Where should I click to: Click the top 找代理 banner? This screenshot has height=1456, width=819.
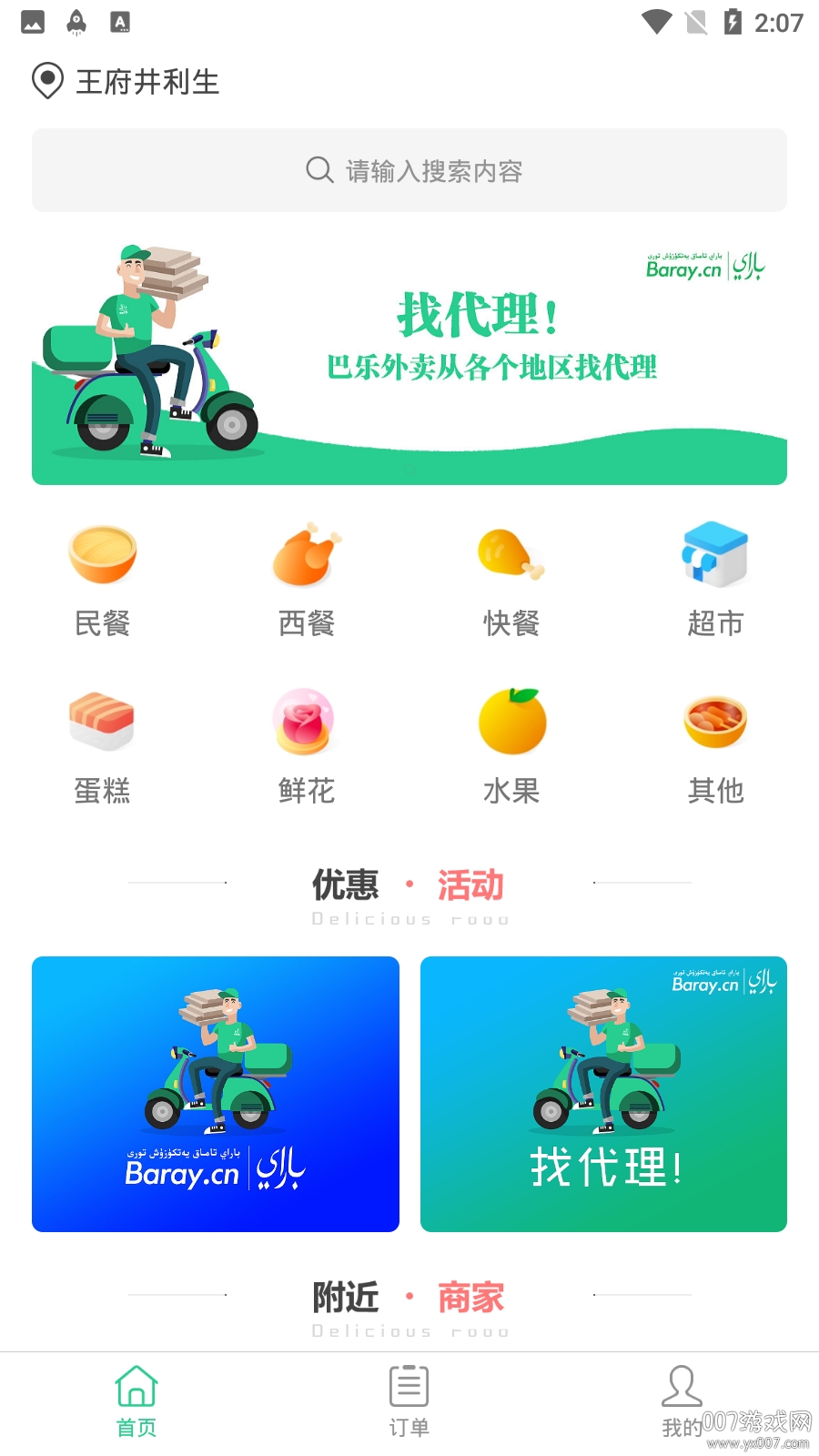point(409,360)
